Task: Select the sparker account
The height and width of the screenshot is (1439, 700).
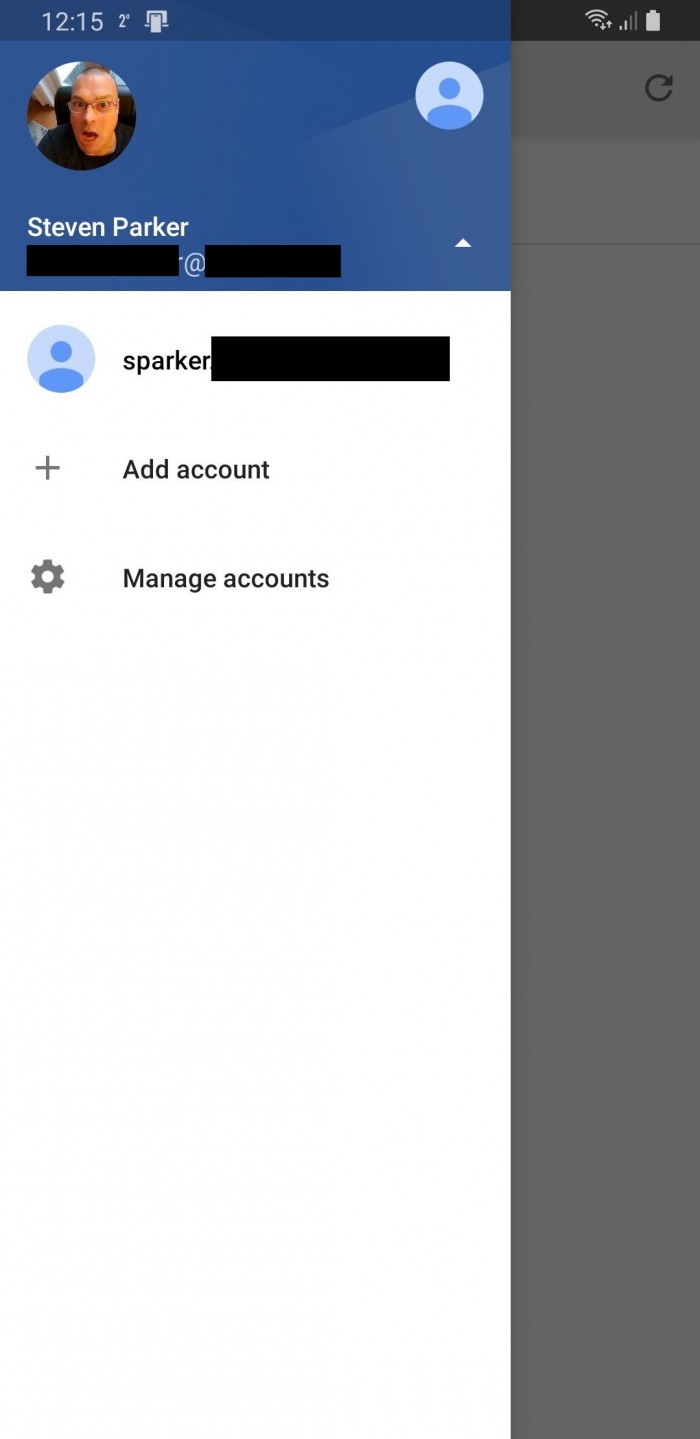Action: pos(240,360)
